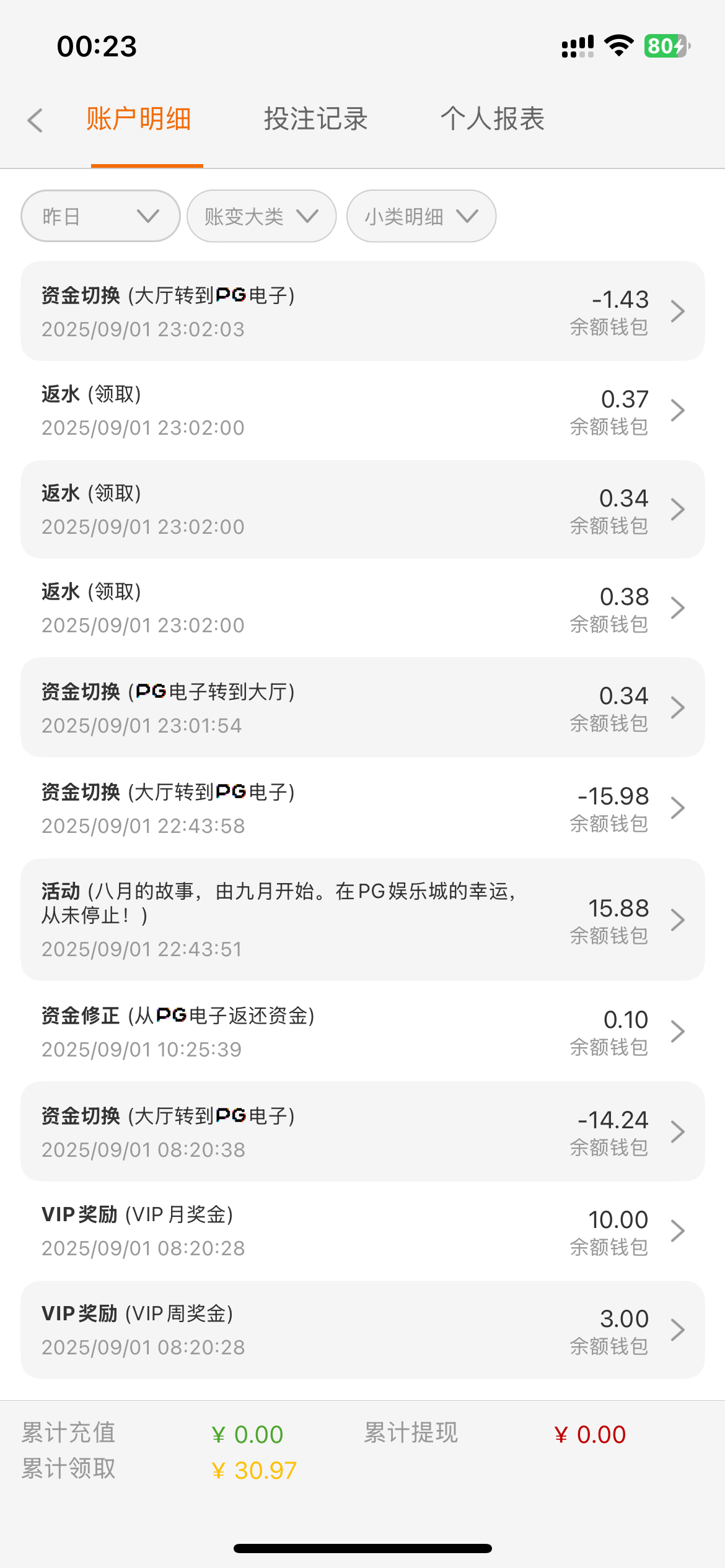Open the 资金修正 record of 0.10
The height and width of the screenshot is (1568, 725).
pos(362,1031)
